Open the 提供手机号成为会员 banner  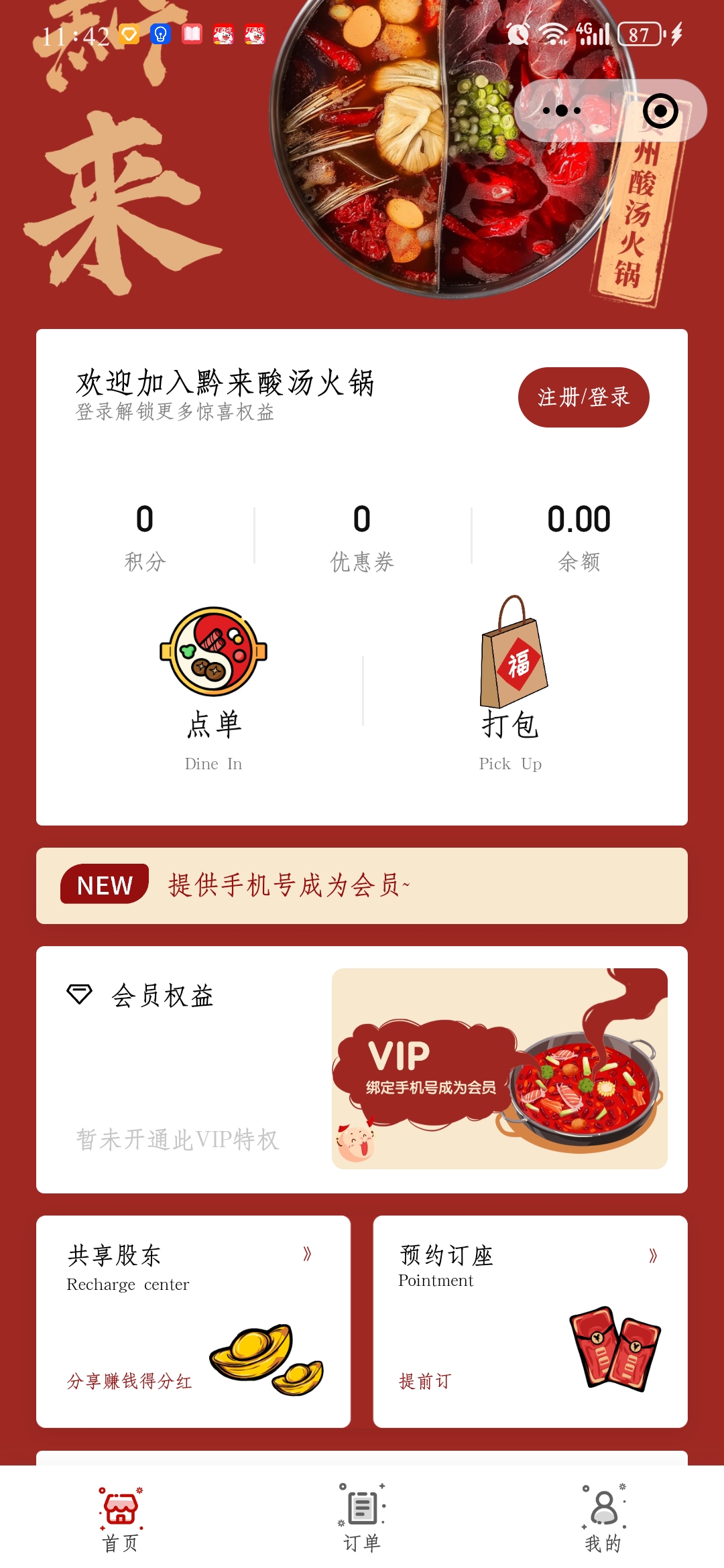pos(362,886)
